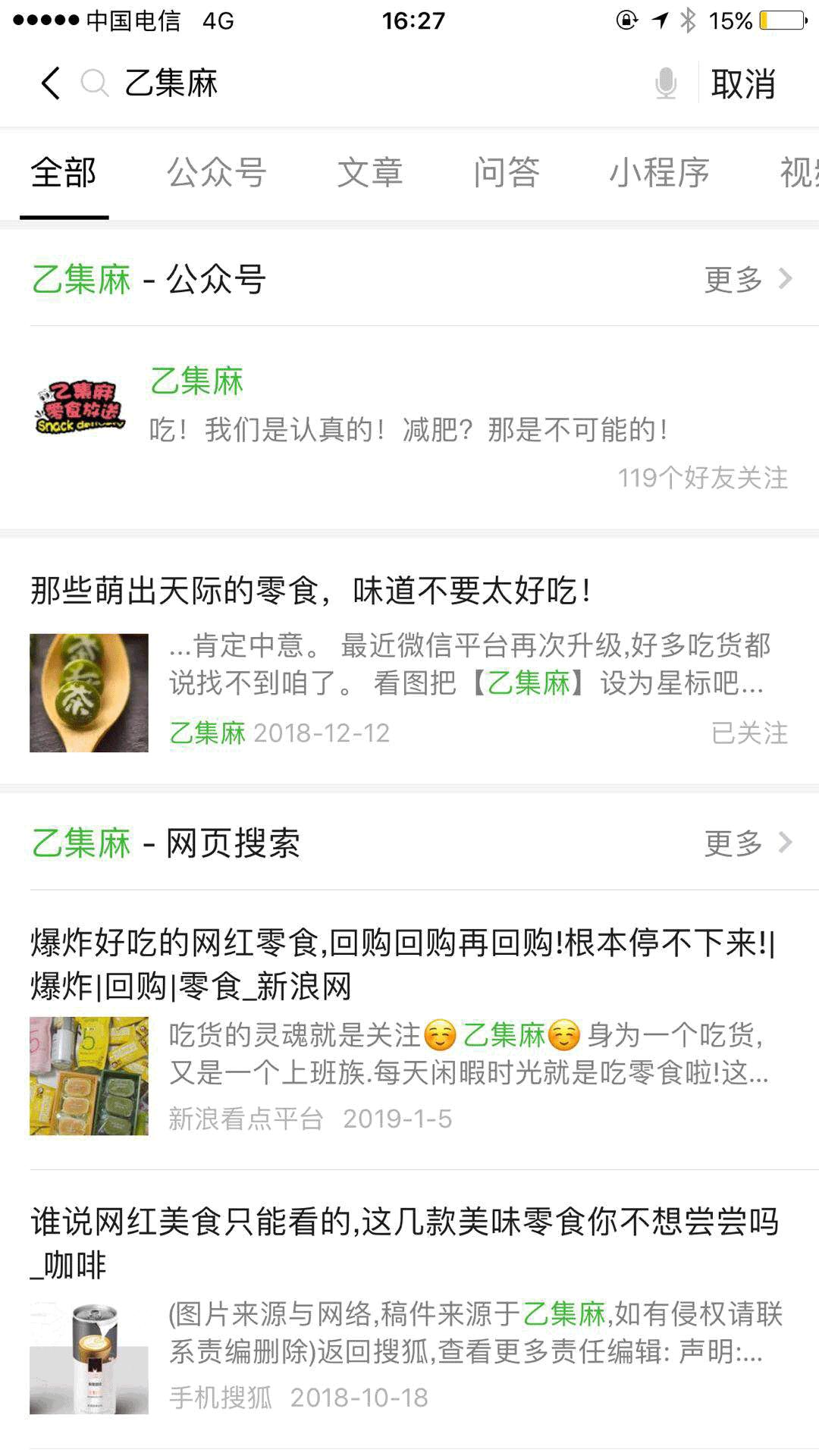Screen dimensions: 819x1456
Task: Click the magnifier search icon
Action: tap(93, 83)
